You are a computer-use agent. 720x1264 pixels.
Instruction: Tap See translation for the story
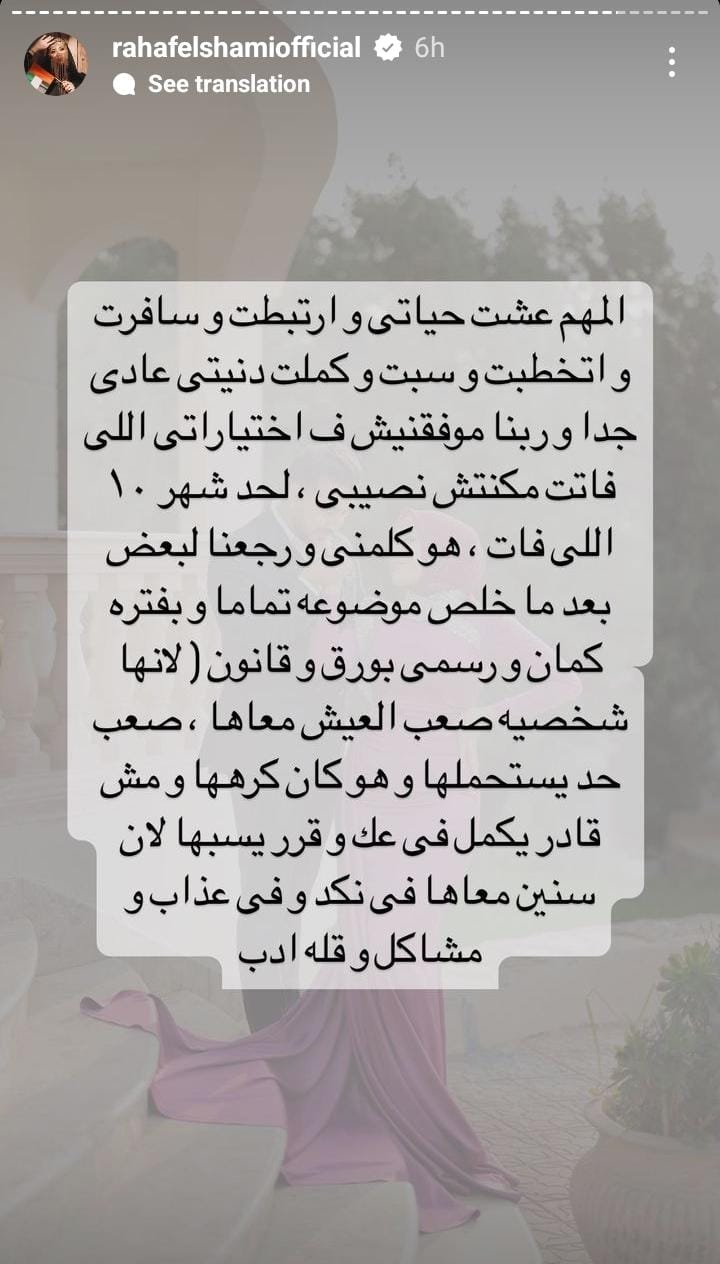(228, 85)
